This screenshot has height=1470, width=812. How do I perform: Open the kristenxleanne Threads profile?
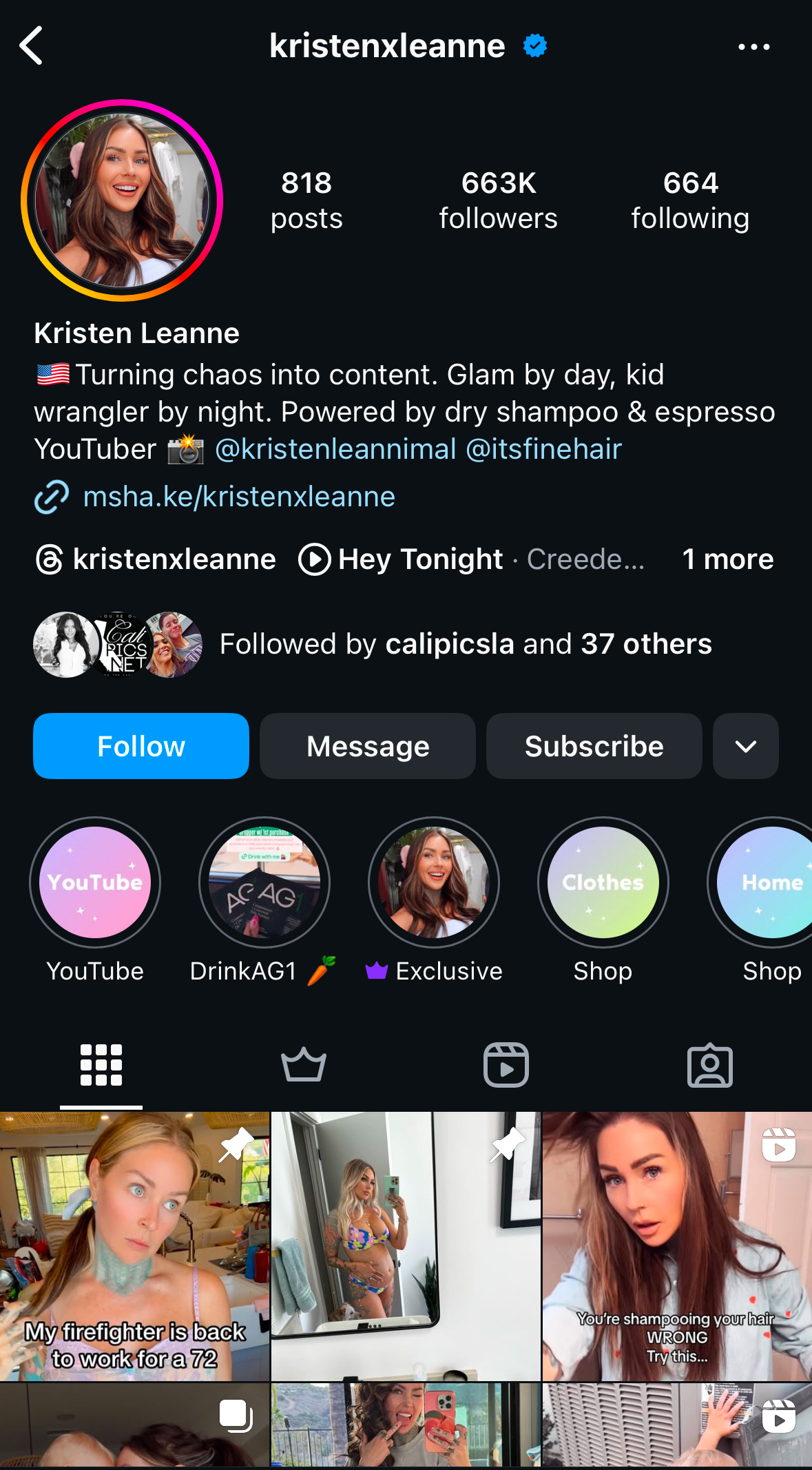click(156, 559)
